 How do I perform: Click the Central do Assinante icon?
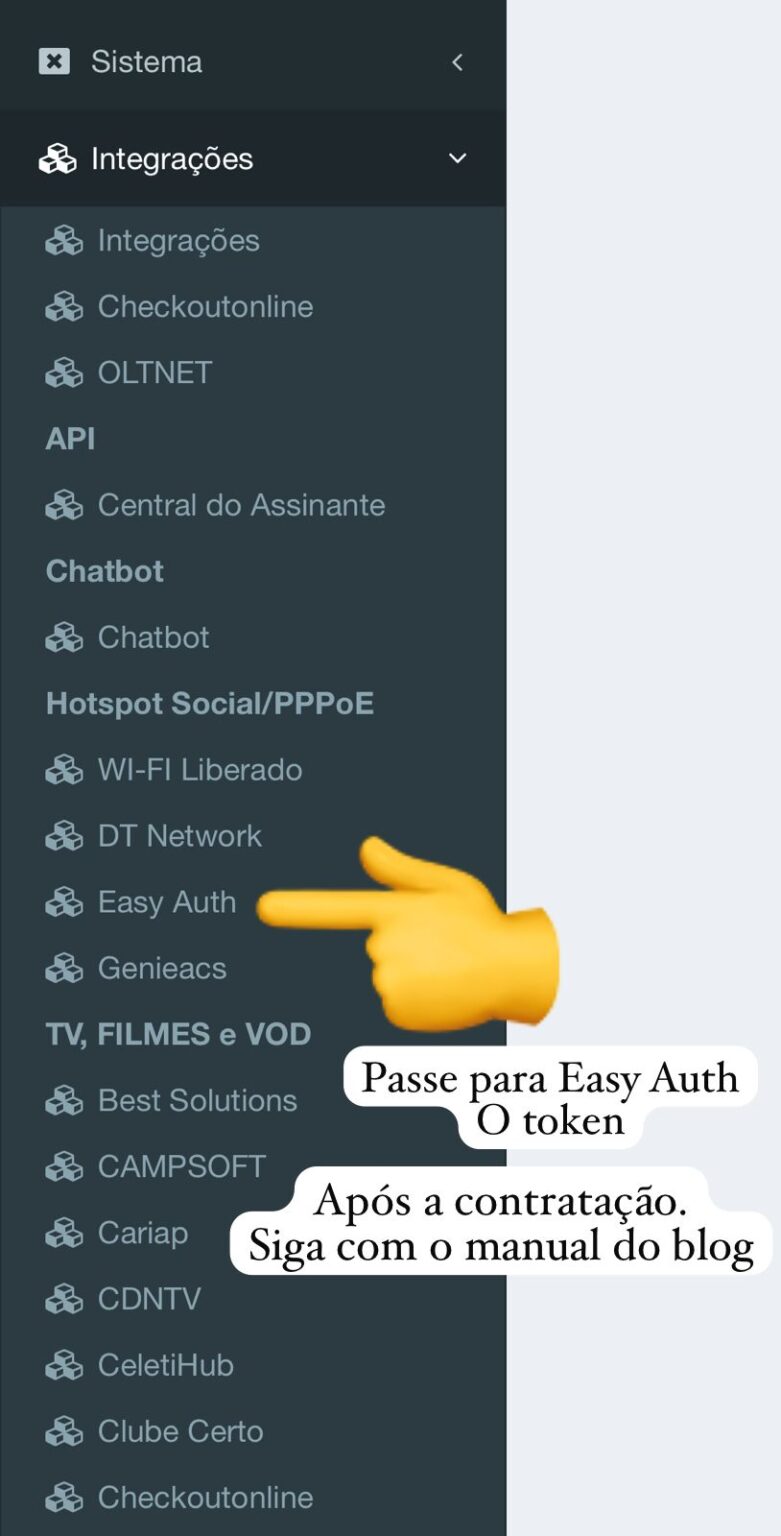point(65,505)
